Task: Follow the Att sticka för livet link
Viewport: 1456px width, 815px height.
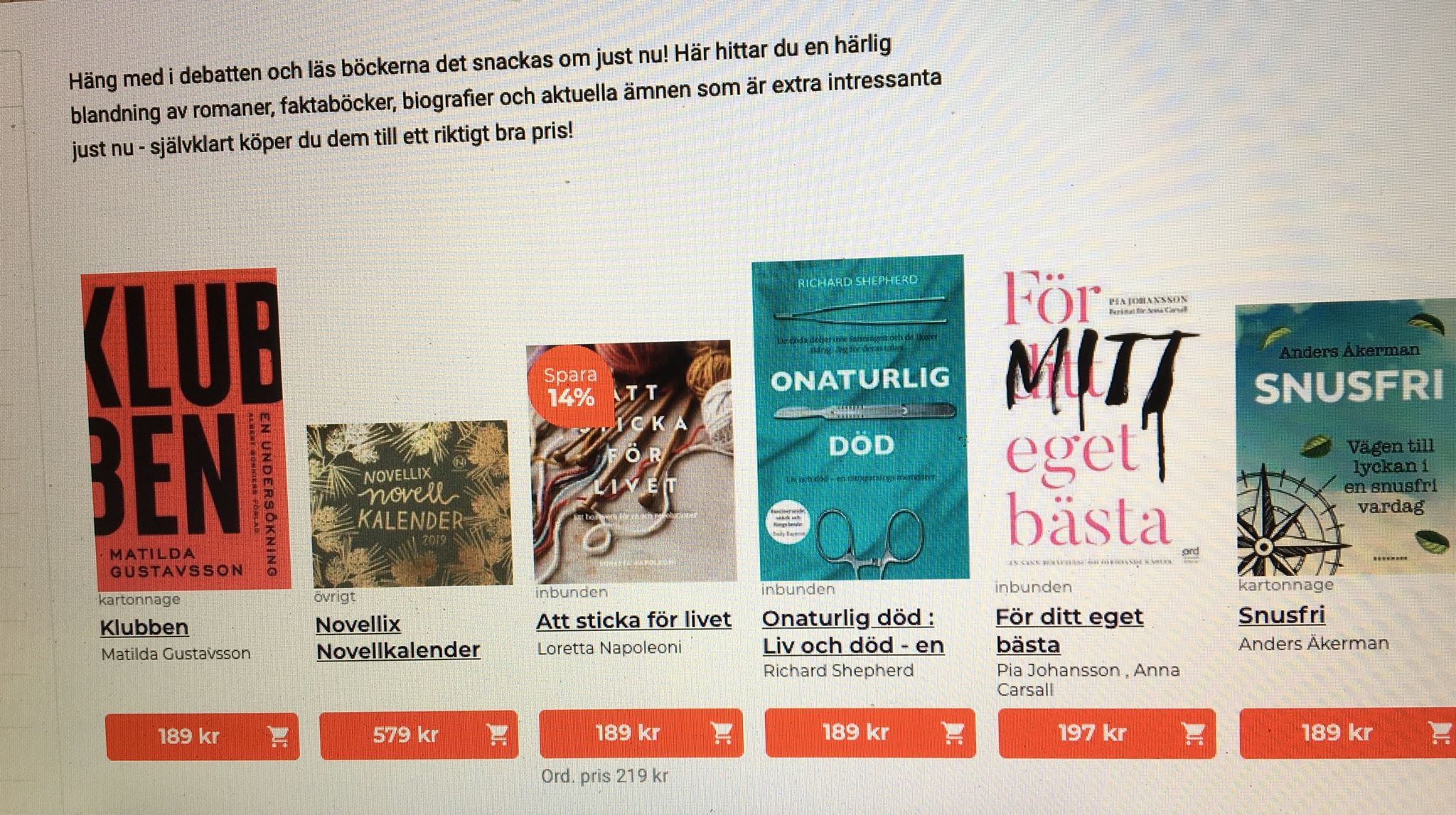Action: (633, 620)
